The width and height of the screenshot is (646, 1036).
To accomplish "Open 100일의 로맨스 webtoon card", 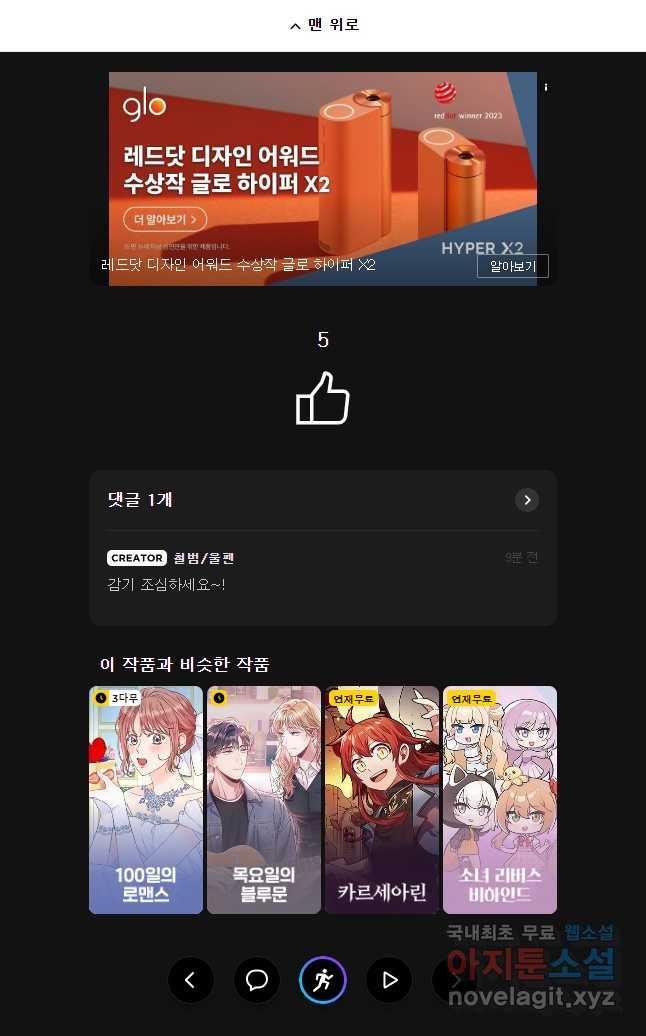I will [x=146, y=799].
